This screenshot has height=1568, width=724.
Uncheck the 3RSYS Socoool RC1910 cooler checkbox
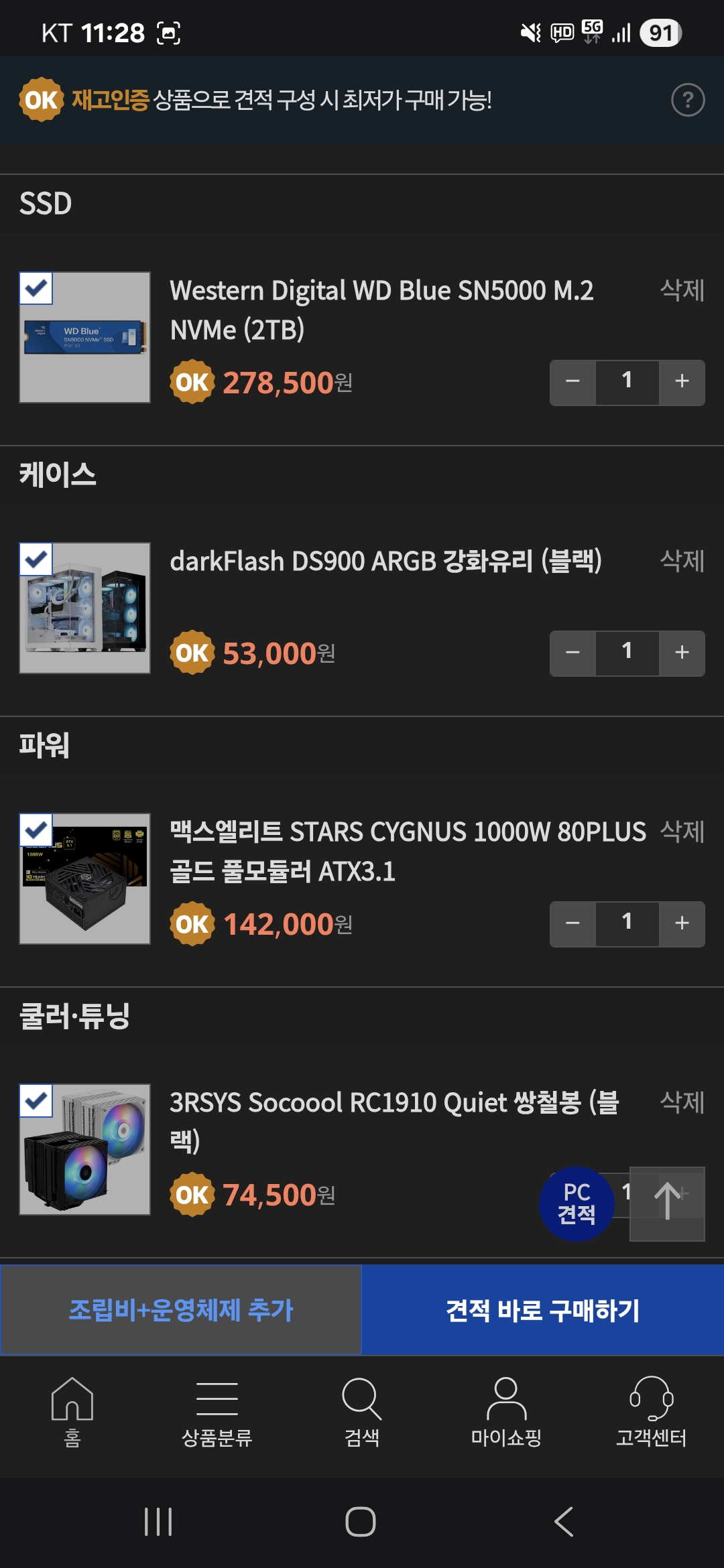point(36,1101)
